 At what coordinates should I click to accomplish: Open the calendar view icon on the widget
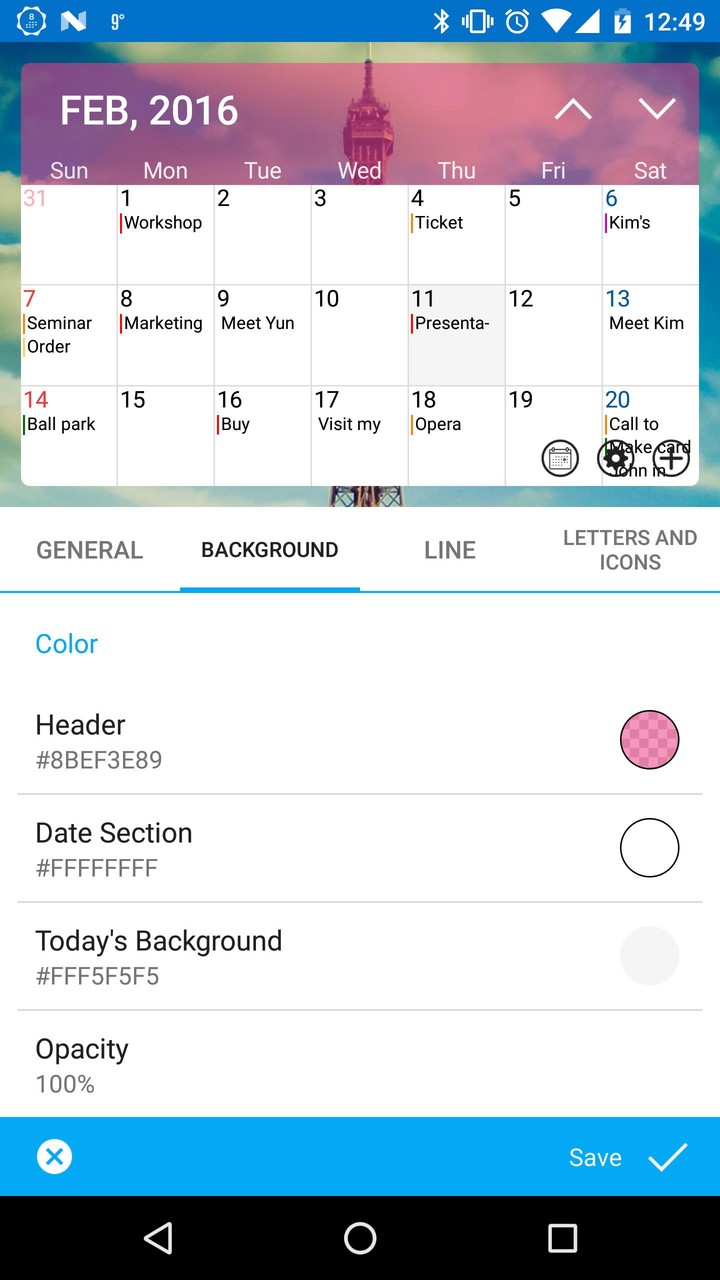[560, 458]
